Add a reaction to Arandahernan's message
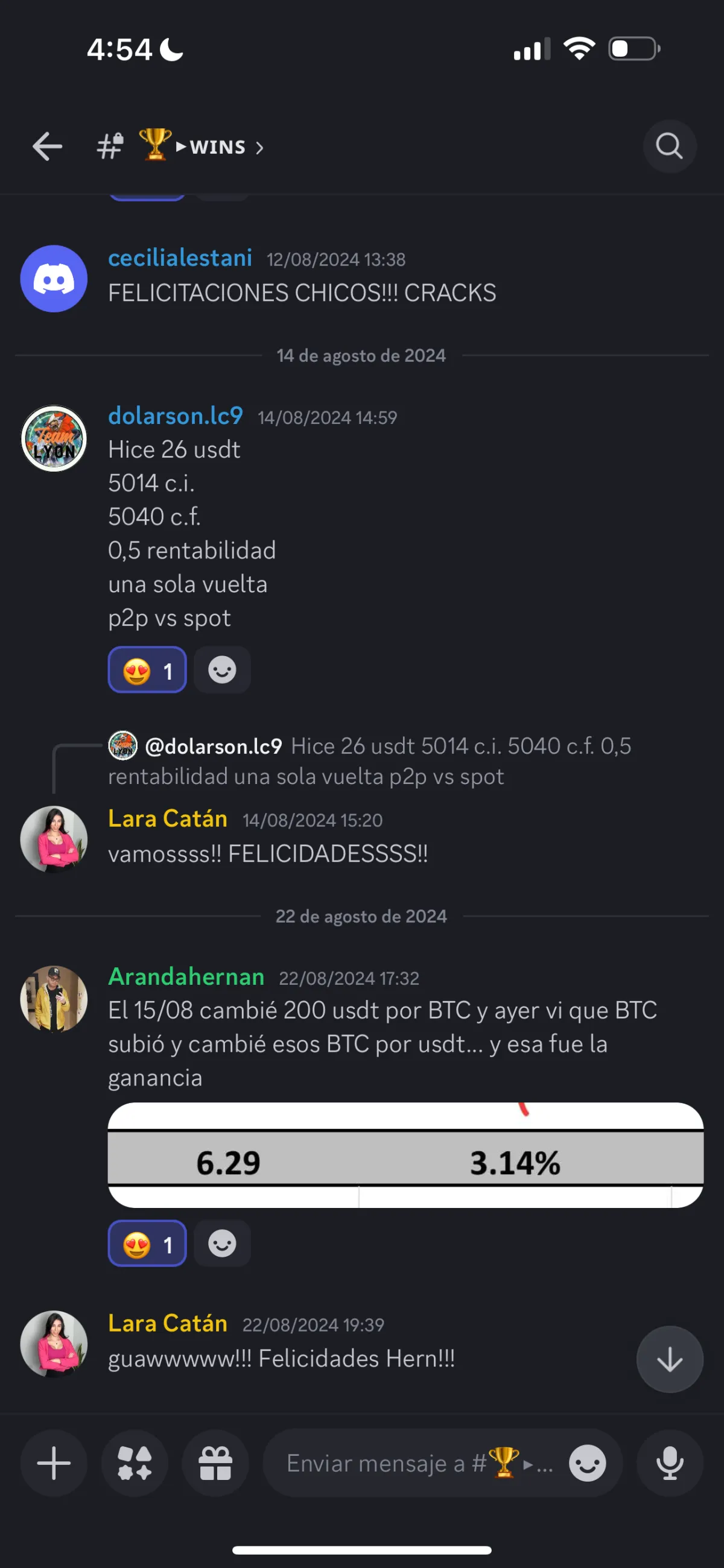Screen dimensions: 724x1568 point(222,1244)
